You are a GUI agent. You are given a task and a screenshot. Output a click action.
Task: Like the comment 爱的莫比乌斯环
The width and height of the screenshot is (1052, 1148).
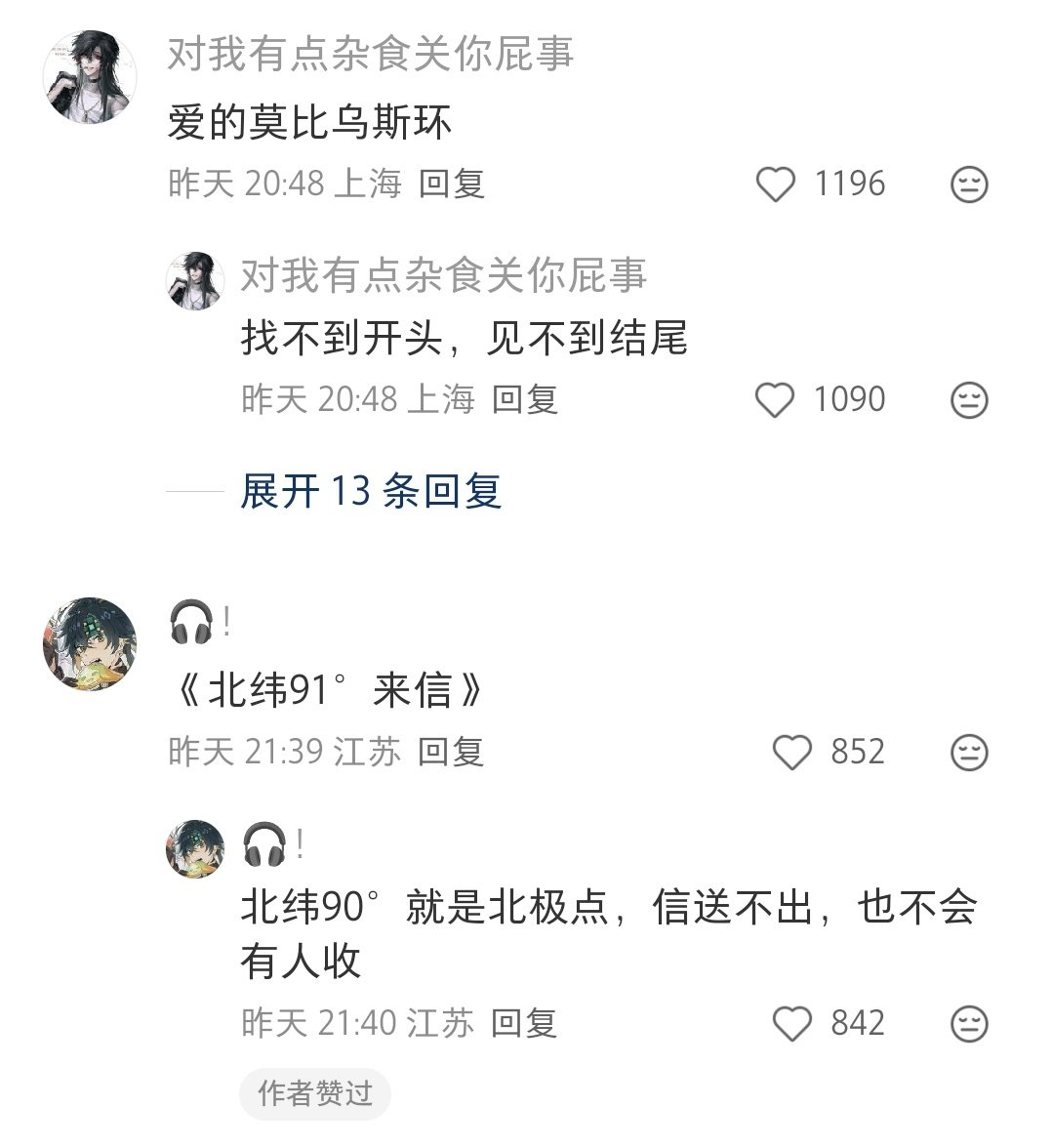(x=777, y=184)
